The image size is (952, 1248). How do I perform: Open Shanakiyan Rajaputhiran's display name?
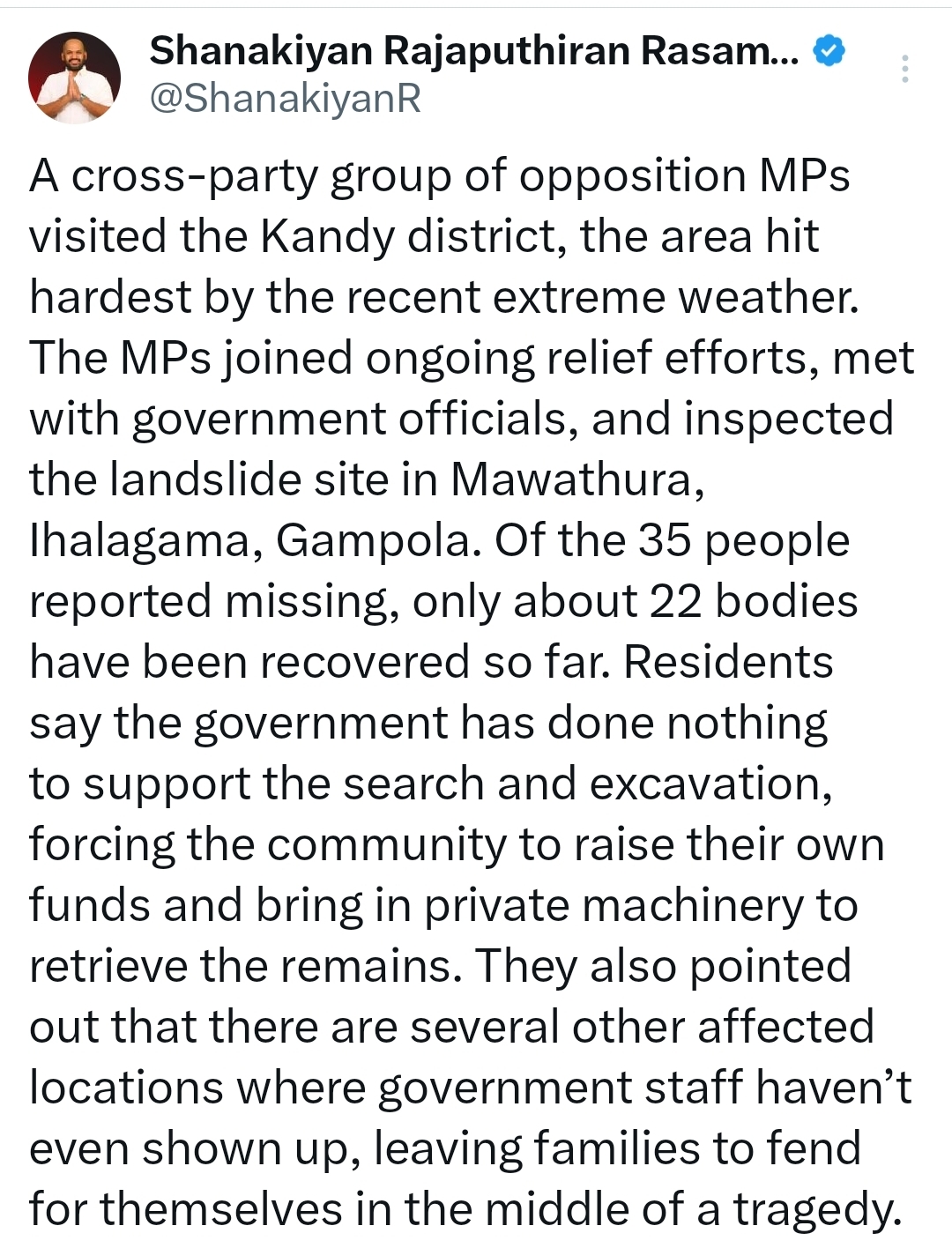[472, 52]
